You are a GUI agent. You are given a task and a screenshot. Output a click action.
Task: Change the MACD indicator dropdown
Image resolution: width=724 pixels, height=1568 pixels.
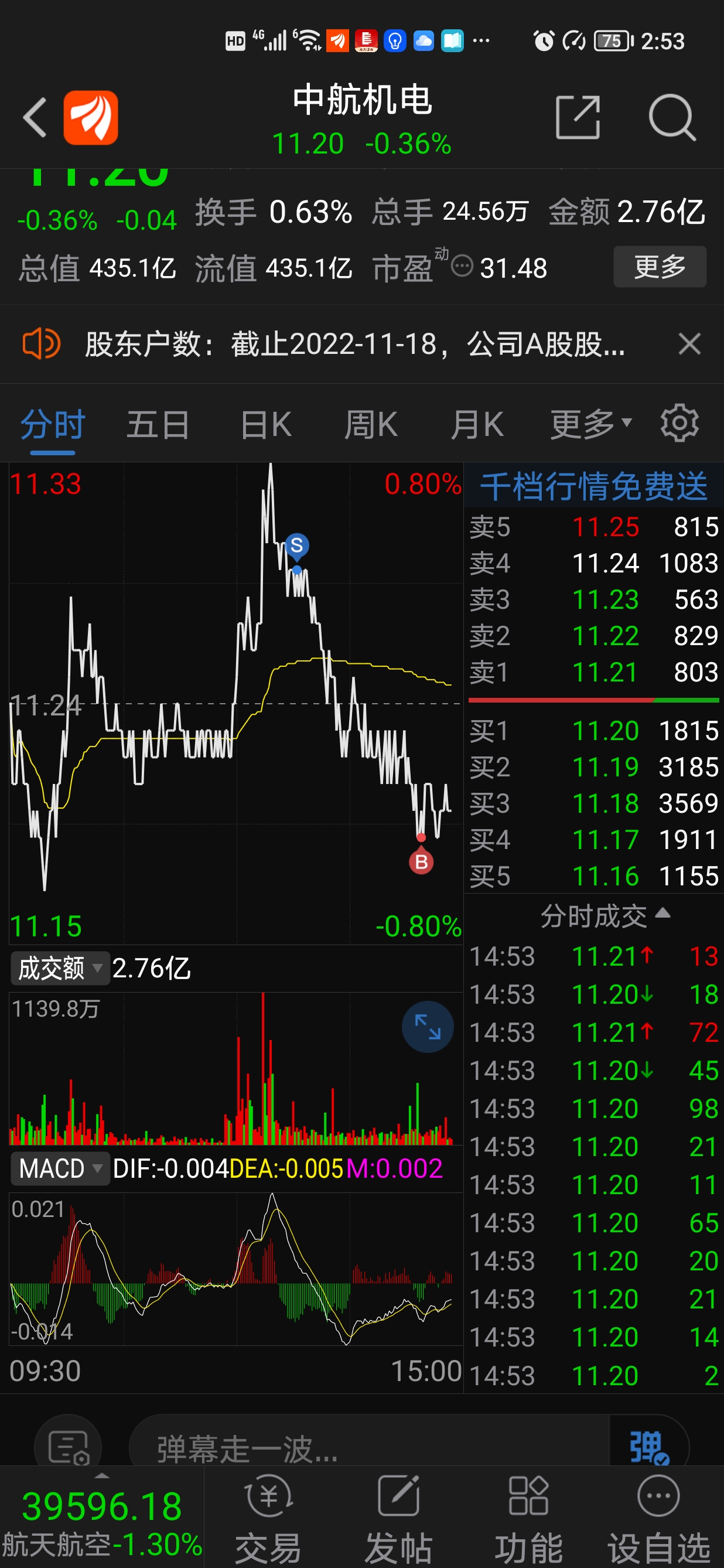[x=60, y=1169]
